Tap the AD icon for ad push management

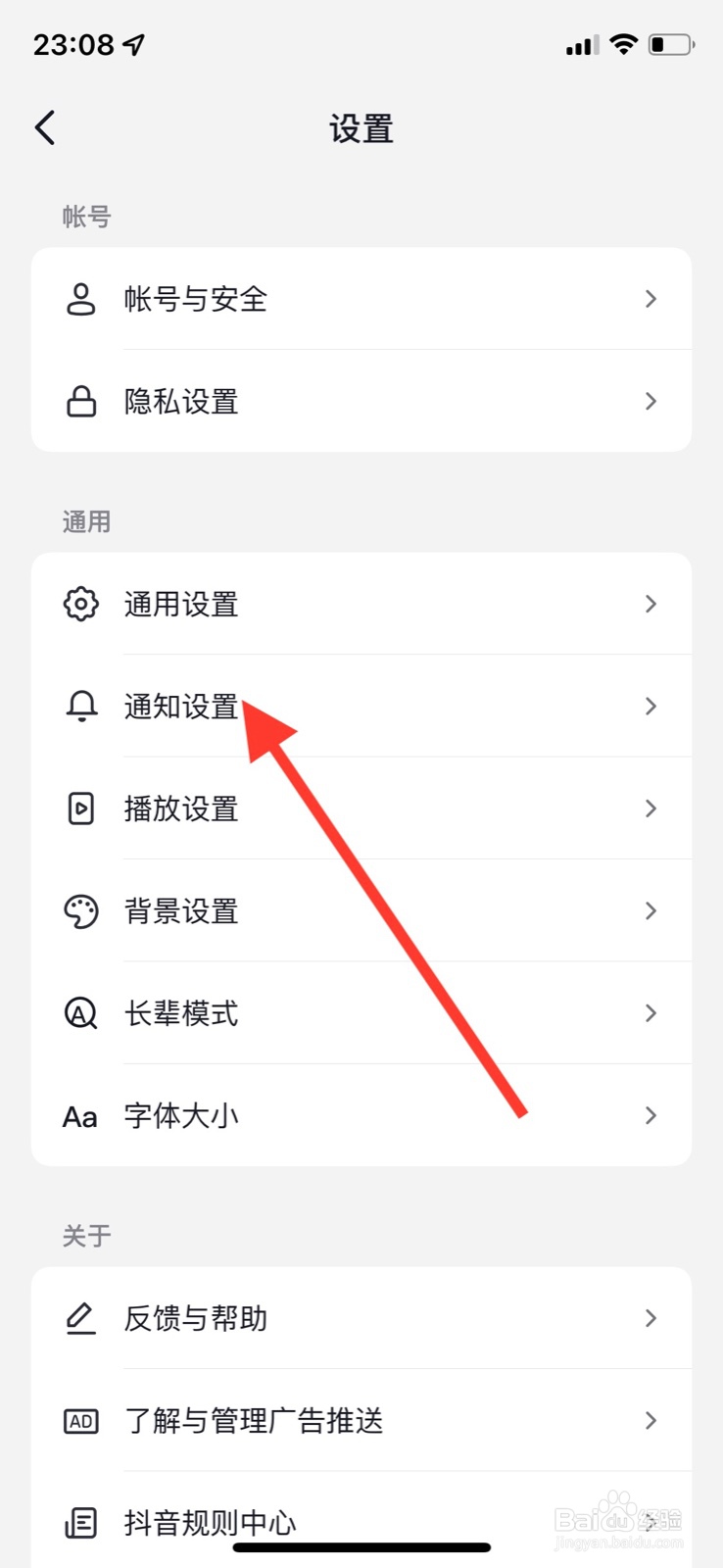[x=80, y=1420]
